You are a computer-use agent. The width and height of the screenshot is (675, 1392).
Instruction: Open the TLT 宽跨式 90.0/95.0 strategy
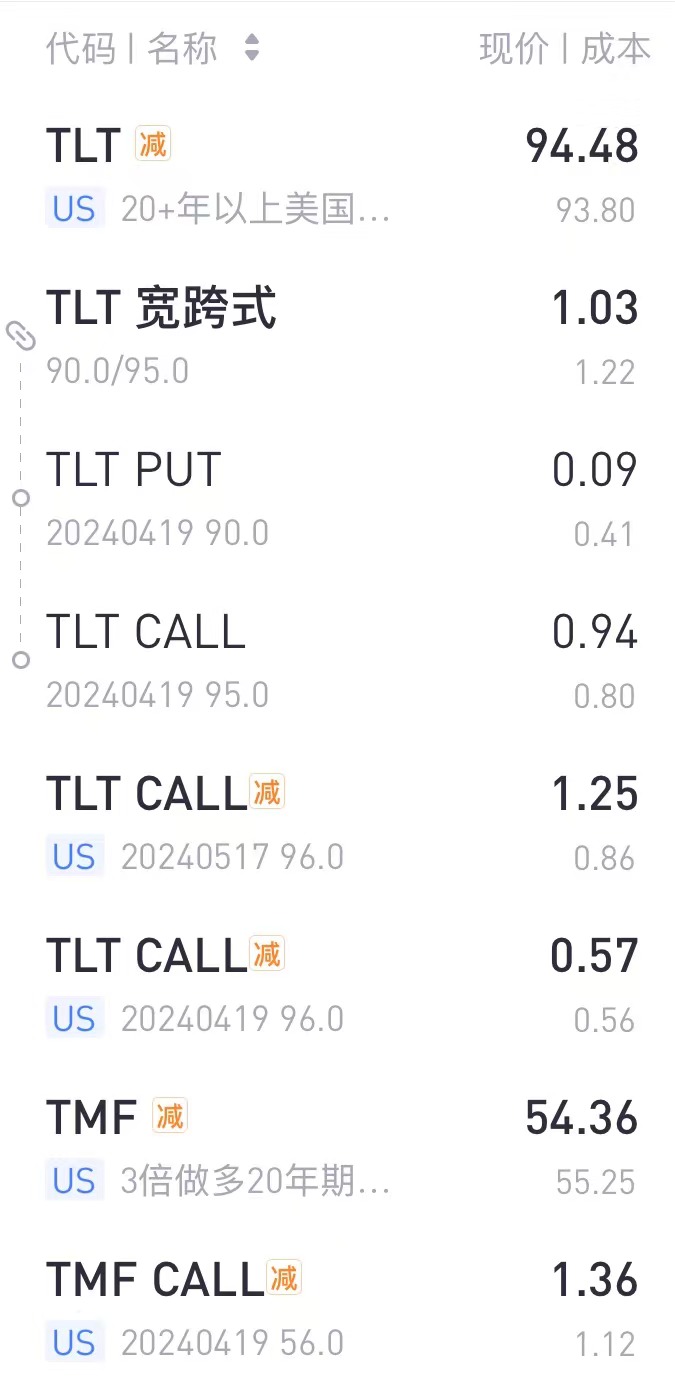[x=340, y=338]
